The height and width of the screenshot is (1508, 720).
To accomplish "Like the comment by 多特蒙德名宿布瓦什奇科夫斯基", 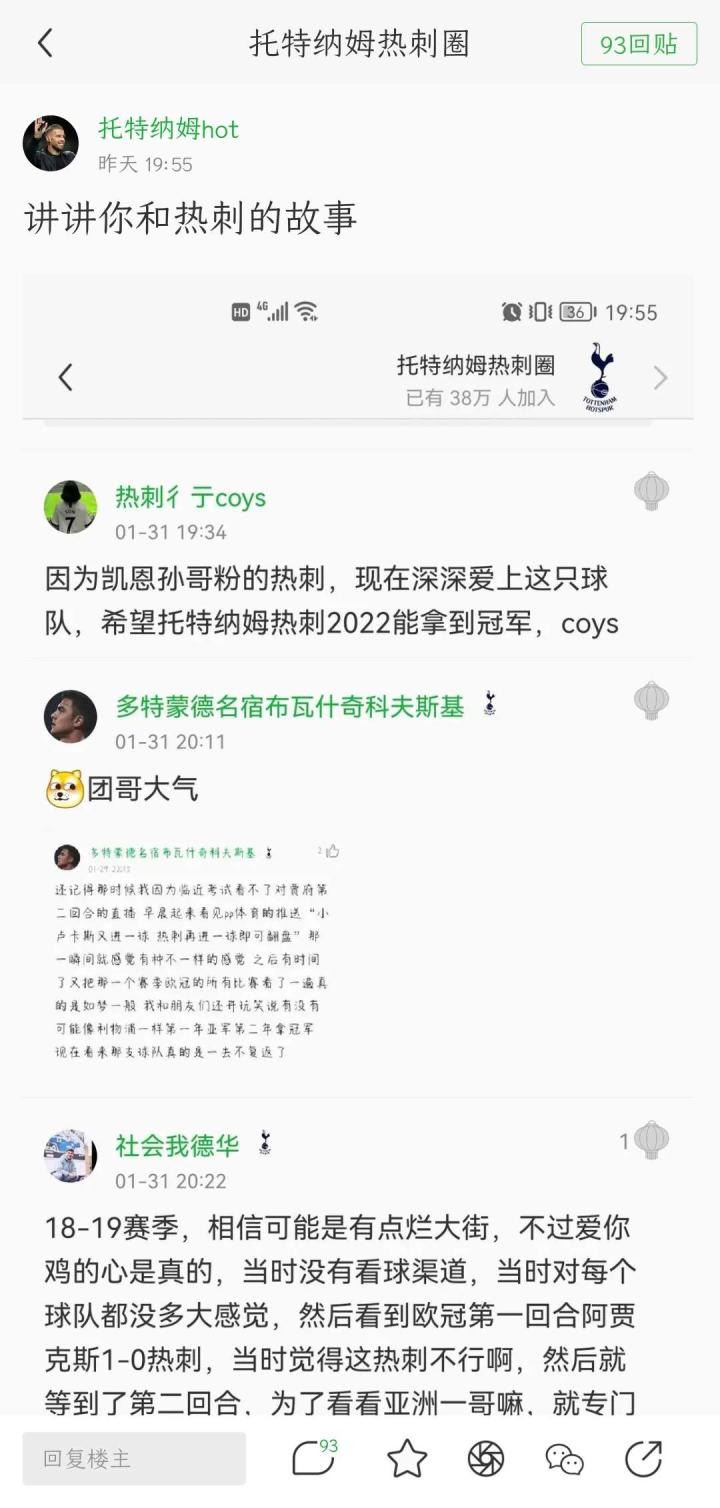I will click(651, 701).
